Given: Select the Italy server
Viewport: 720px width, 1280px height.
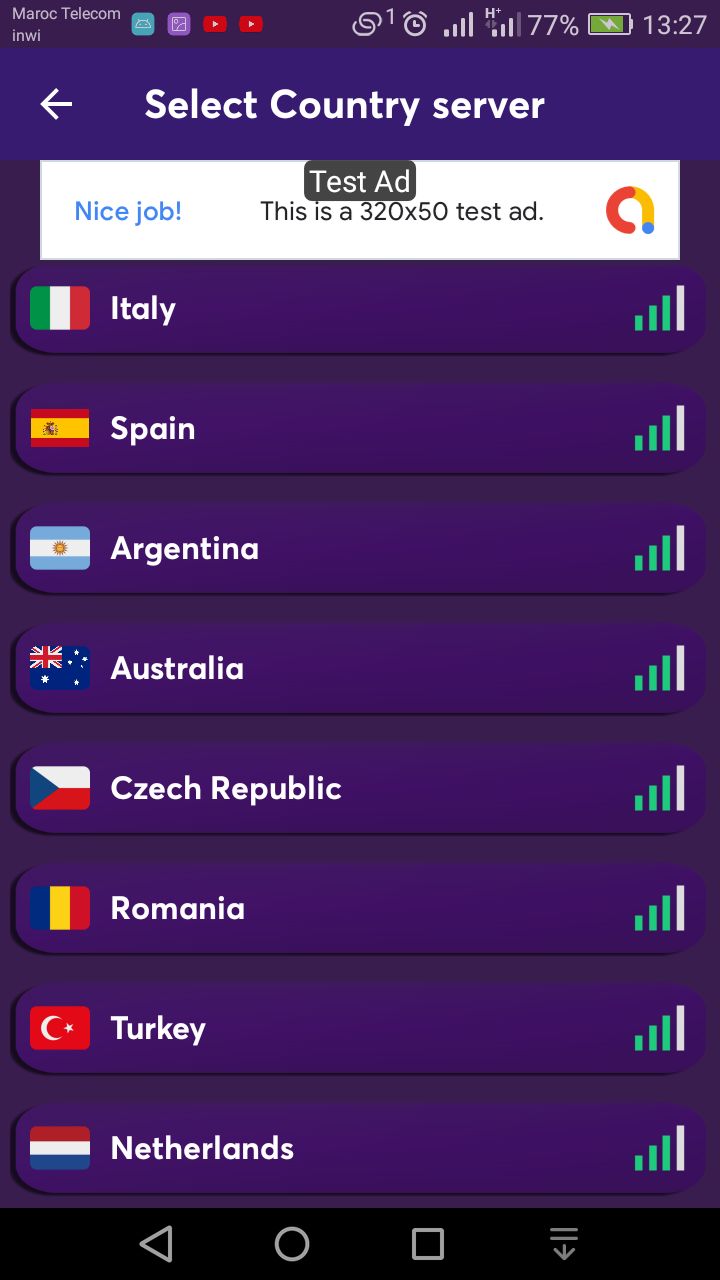Looking at the screenshot, I should tap(360, 309).
